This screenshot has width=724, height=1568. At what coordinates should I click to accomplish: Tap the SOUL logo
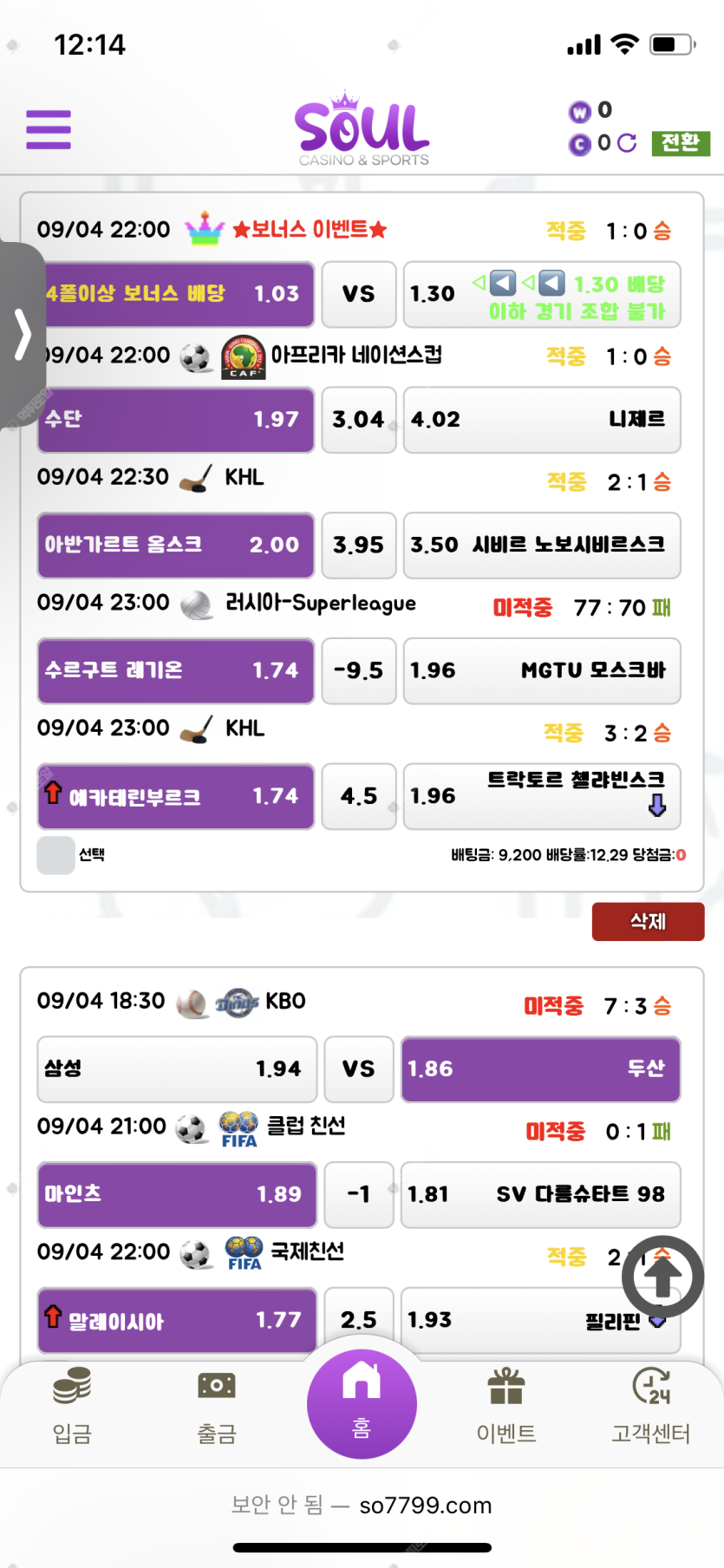click(362, 128)
